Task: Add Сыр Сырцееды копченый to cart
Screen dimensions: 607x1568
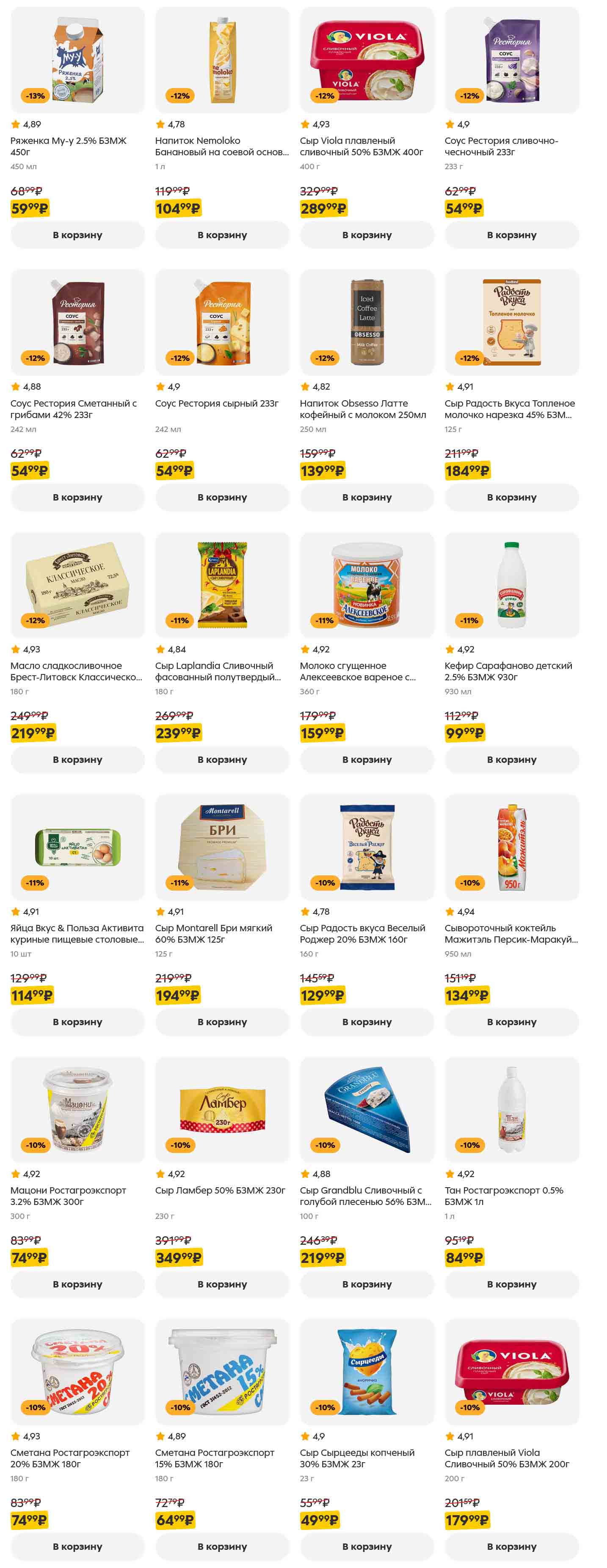Action: point(367,1547)
